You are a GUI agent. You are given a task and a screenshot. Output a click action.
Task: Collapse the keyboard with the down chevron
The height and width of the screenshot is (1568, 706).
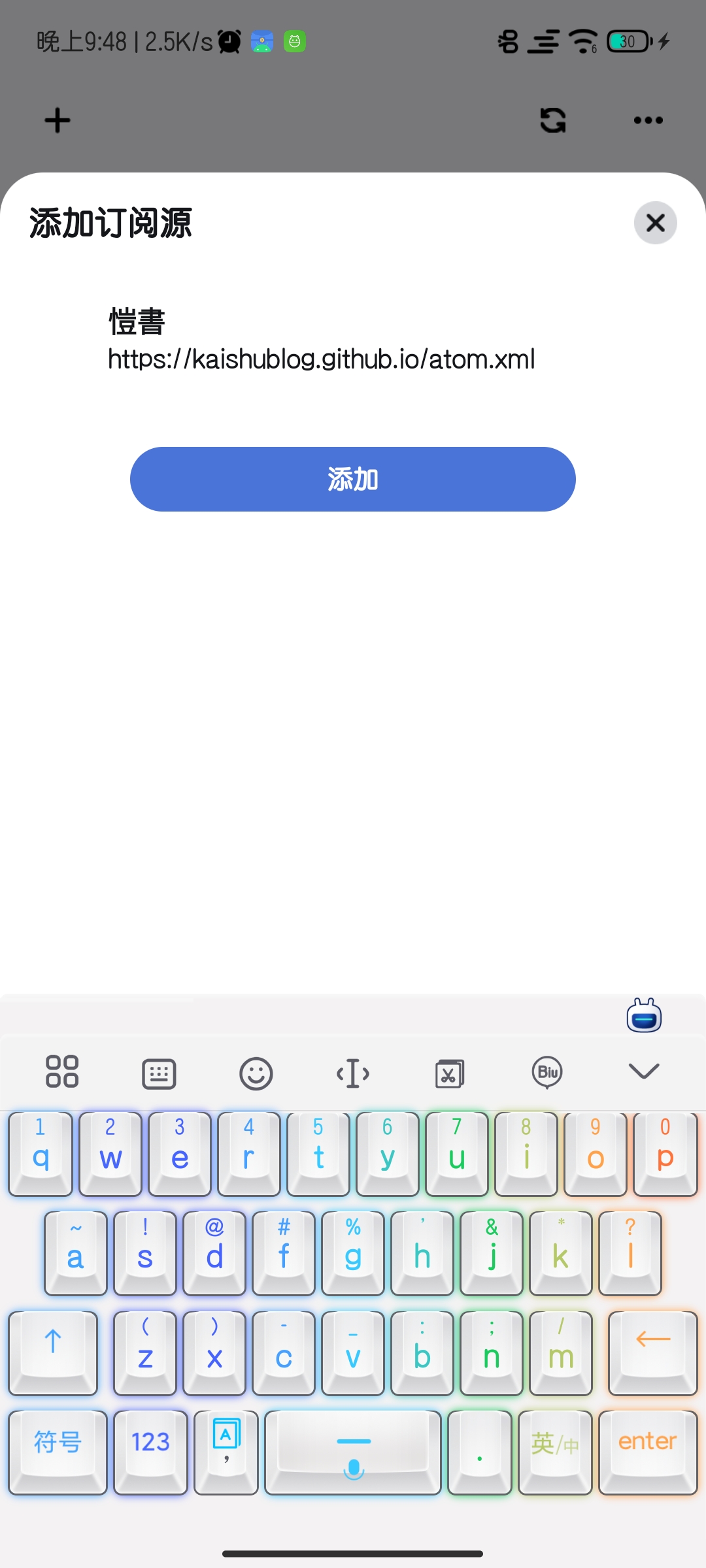[x=644, y=1071]
